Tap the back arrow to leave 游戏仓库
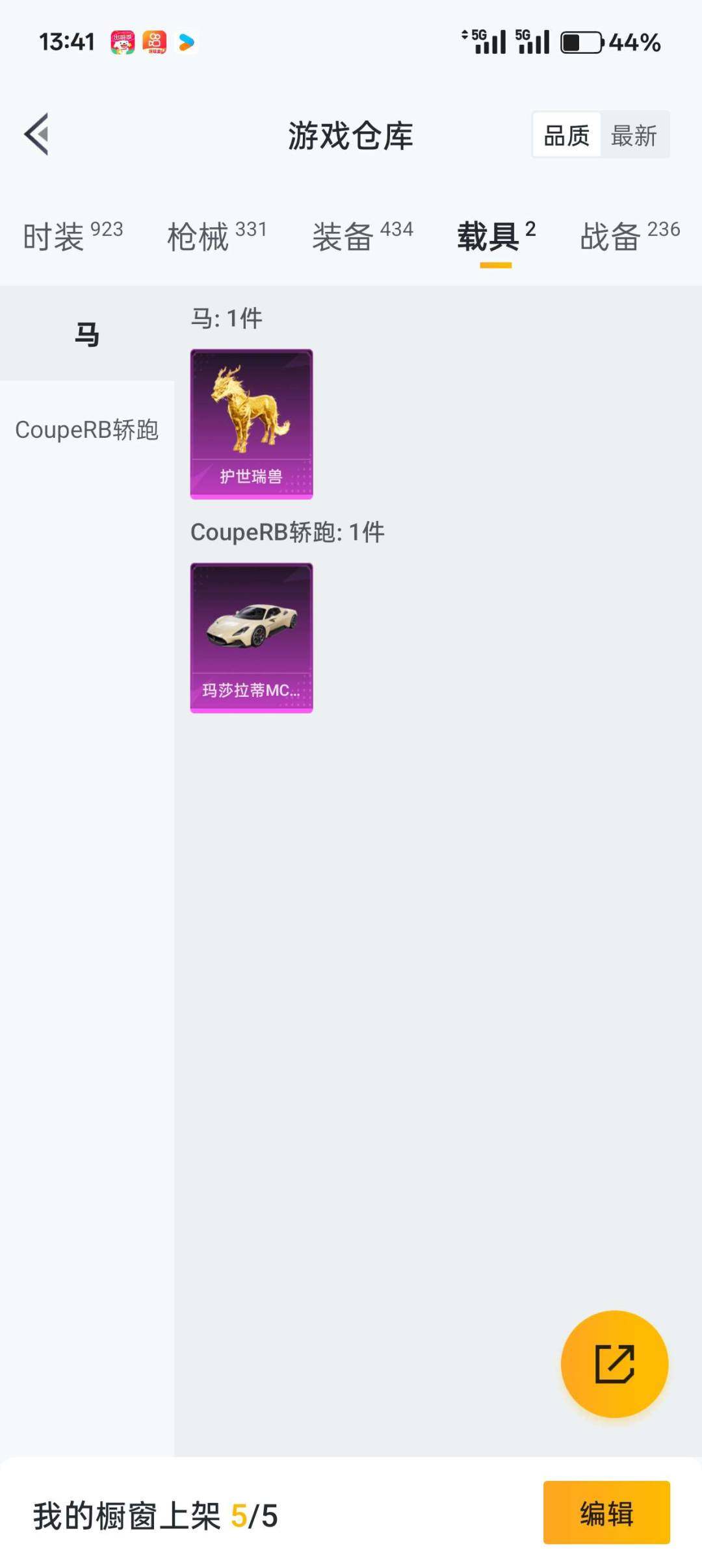The width and height of the screenshot is (702, 1568). [37, 134]
